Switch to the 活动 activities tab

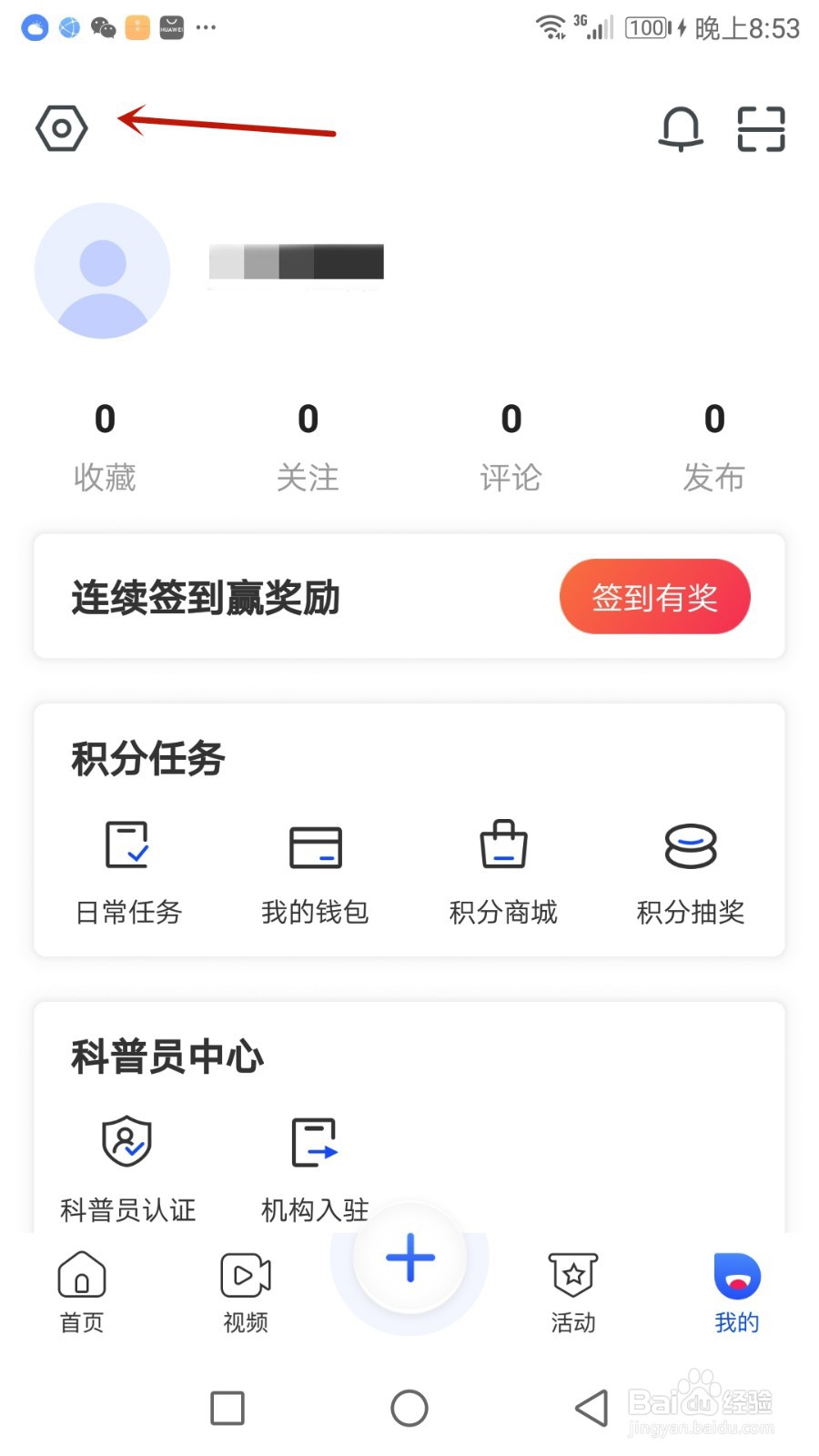[573, 1292]
